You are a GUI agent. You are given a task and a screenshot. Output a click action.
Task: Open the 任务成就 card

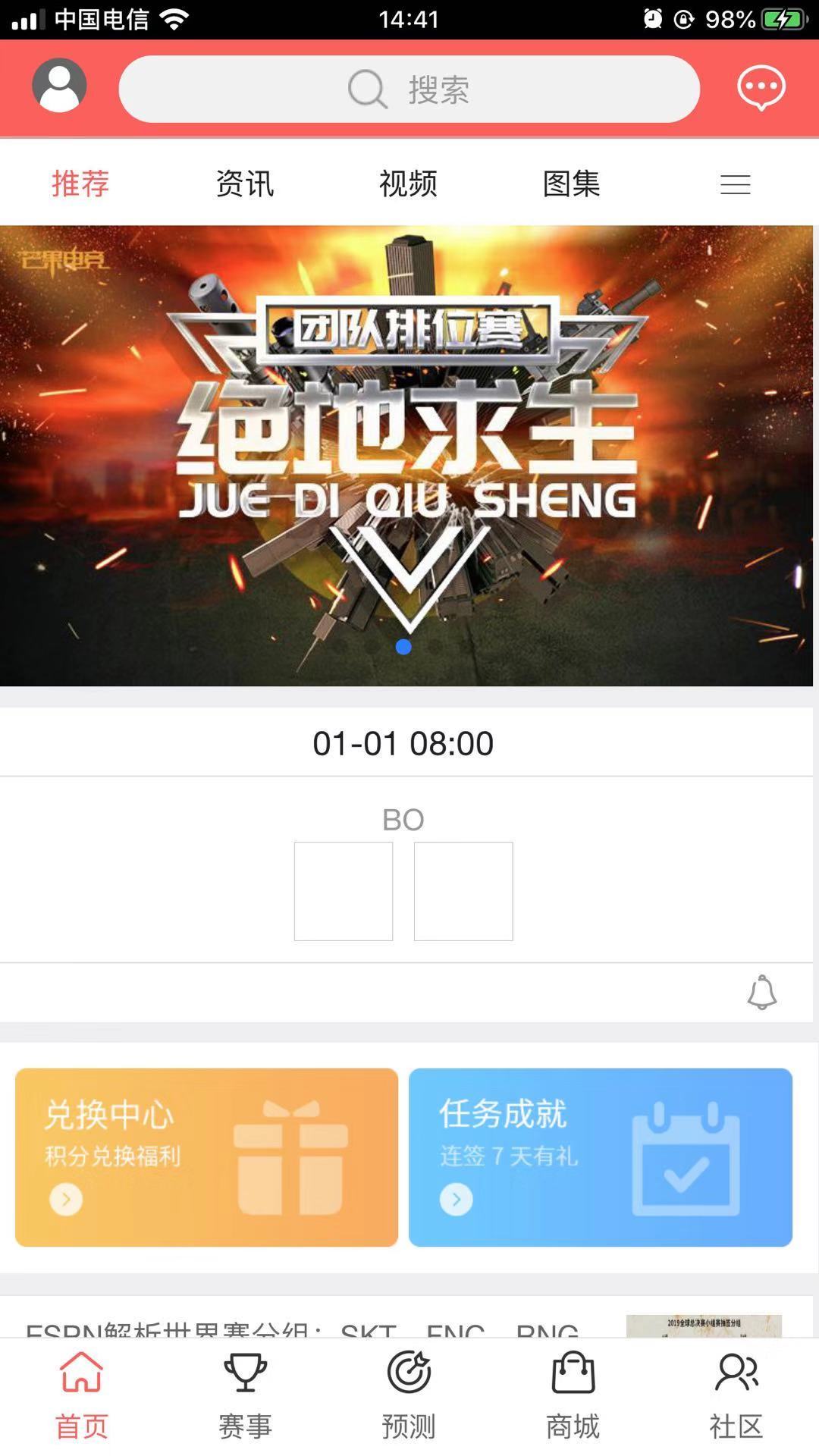(x=600, y=1156)
